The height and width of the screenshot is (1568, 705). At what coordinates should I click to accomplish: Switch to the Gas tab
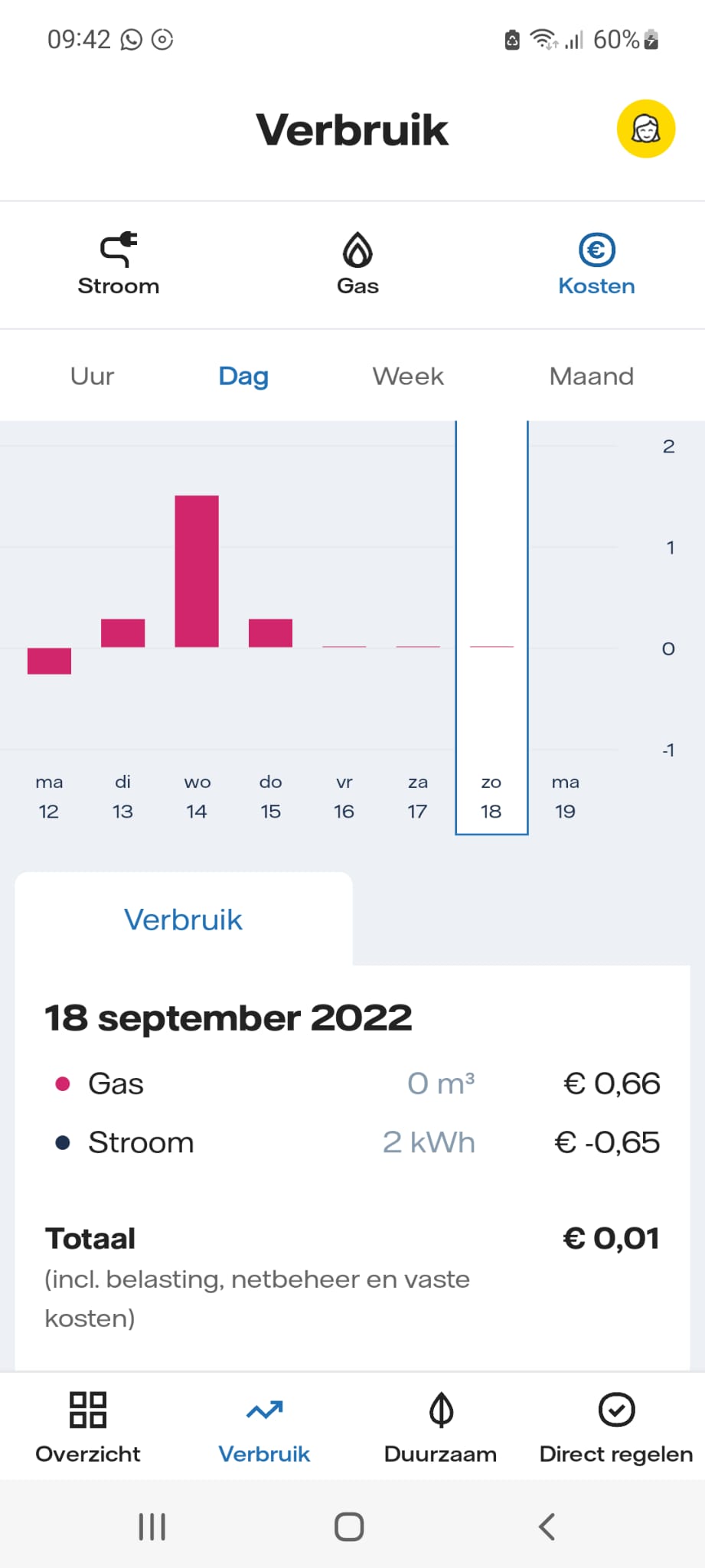357,264
